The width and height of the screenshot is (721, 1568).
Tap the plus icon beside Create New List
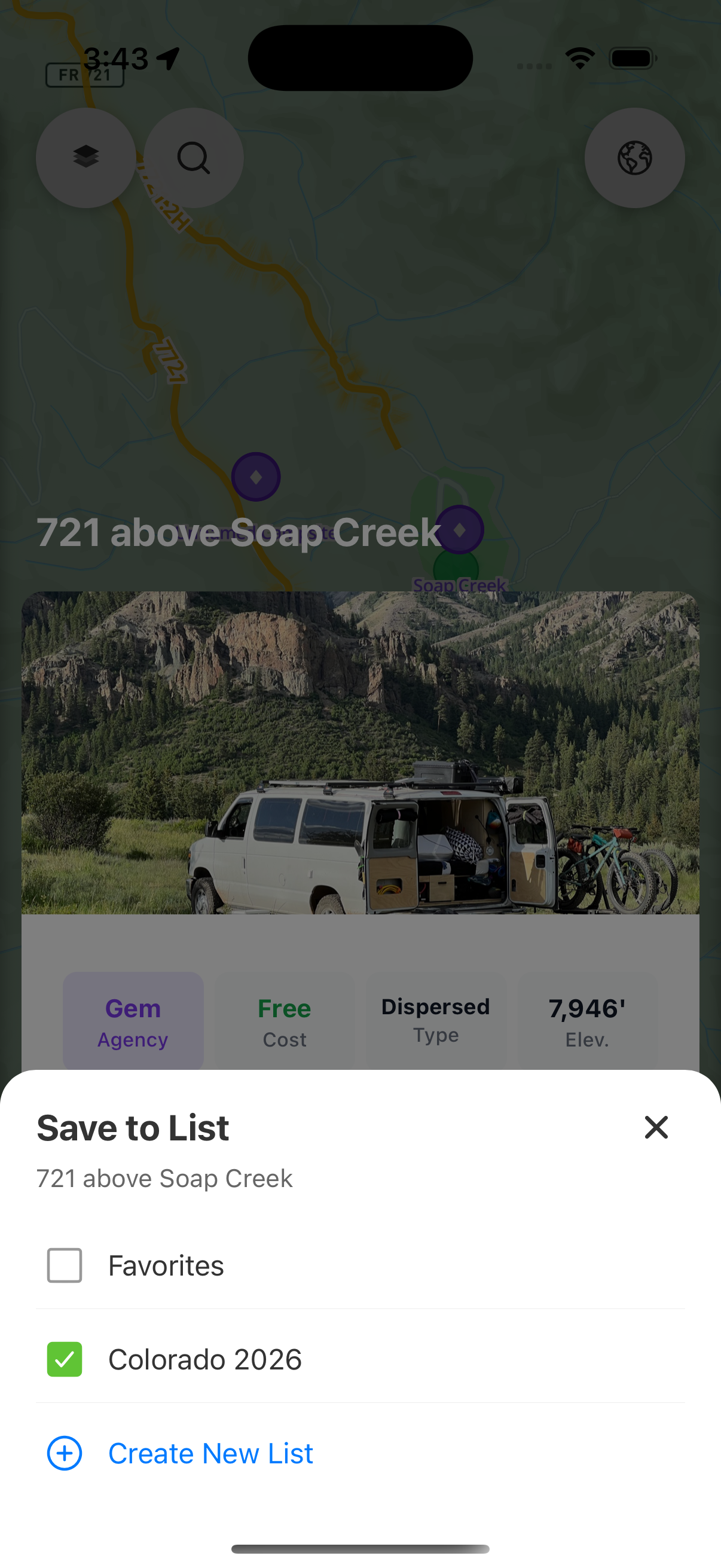pyautogui.click(x=64, y=1454)
